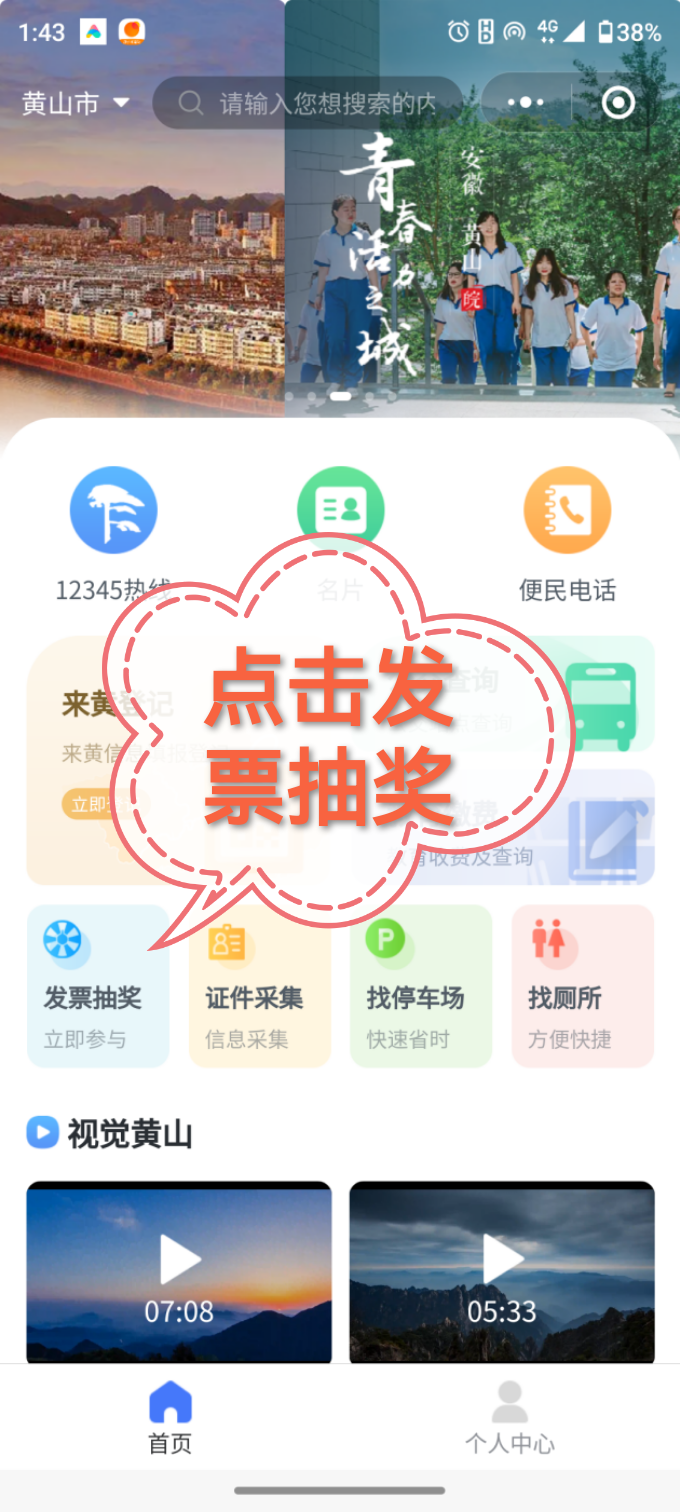Switch to the 个人中心 tab

click(510, 1418)
